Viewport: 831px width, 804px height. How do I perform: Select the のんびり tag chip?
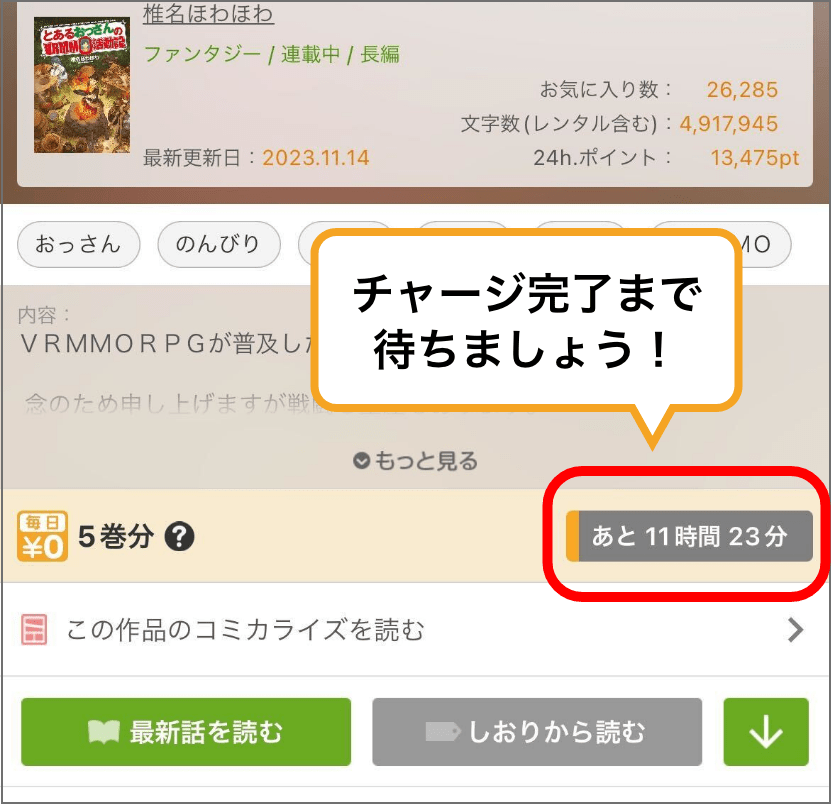217,244
